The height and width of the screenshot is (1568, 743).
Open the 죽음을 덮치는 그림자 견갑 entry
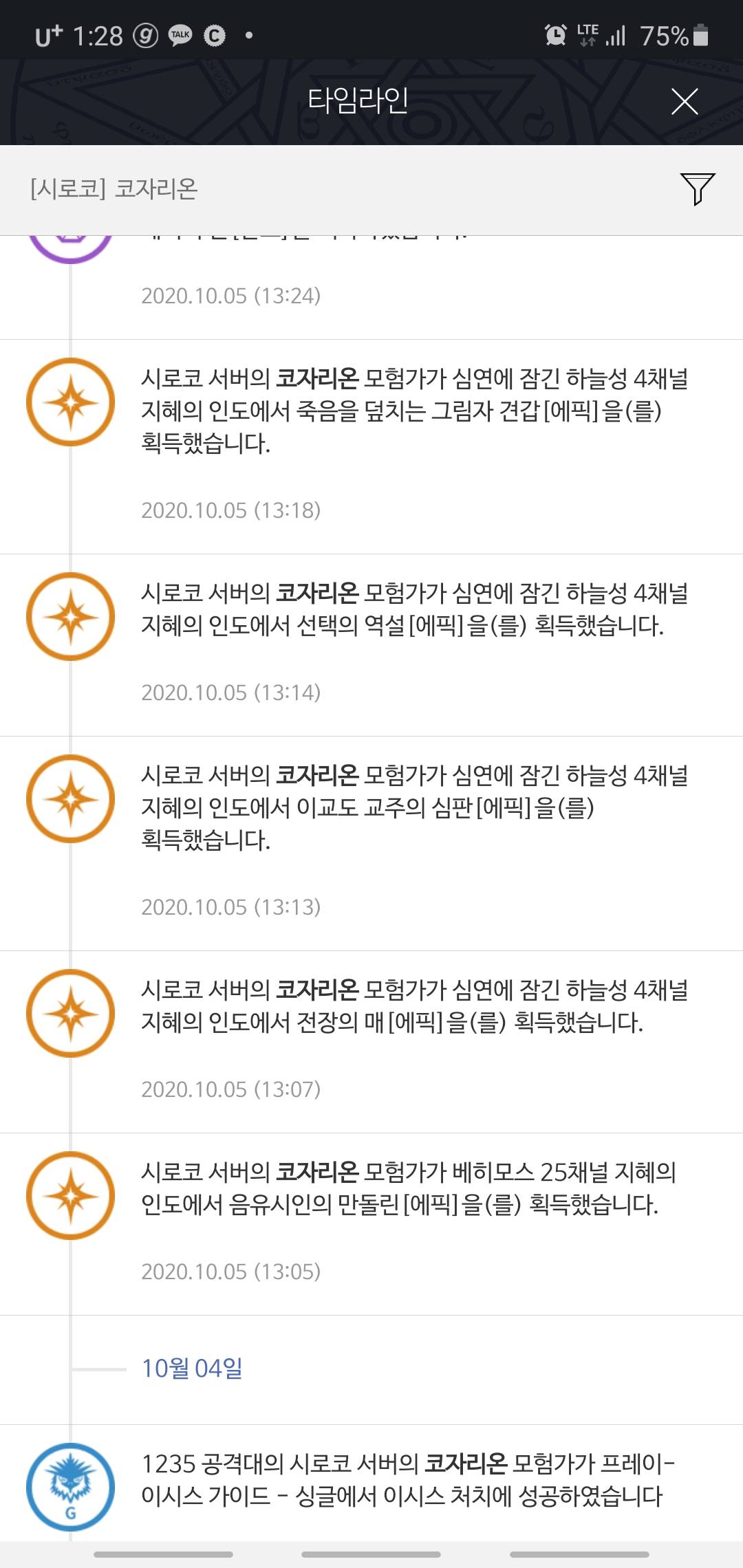tap(413, 411)
